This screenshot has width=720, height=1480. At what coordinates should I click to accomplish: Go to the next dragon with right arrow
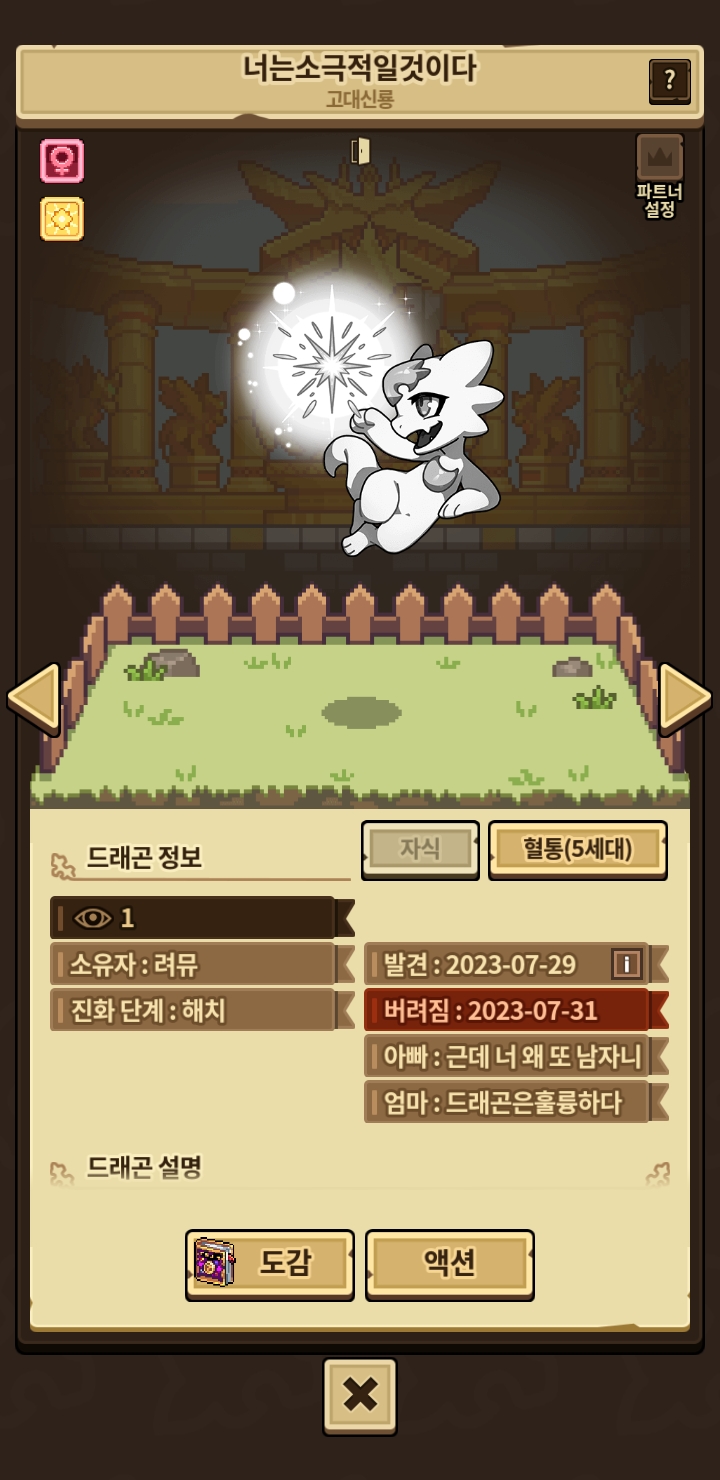[x=685, y=697]
